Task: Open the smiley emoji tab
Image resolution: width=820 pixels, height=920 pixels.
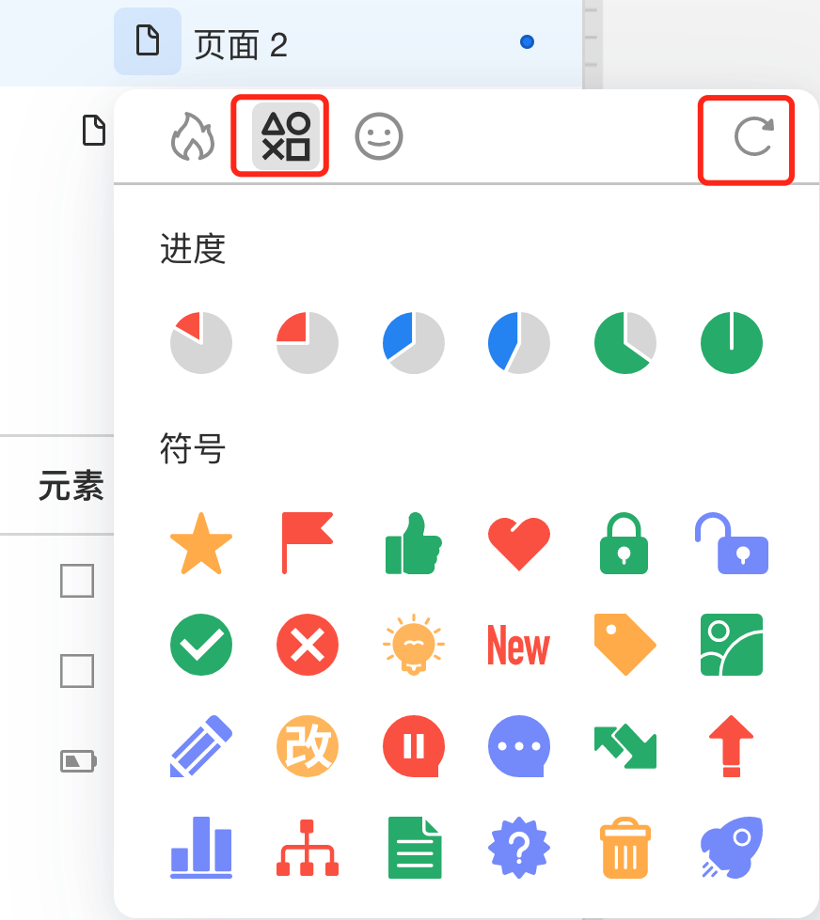Action: pos(379,136)
